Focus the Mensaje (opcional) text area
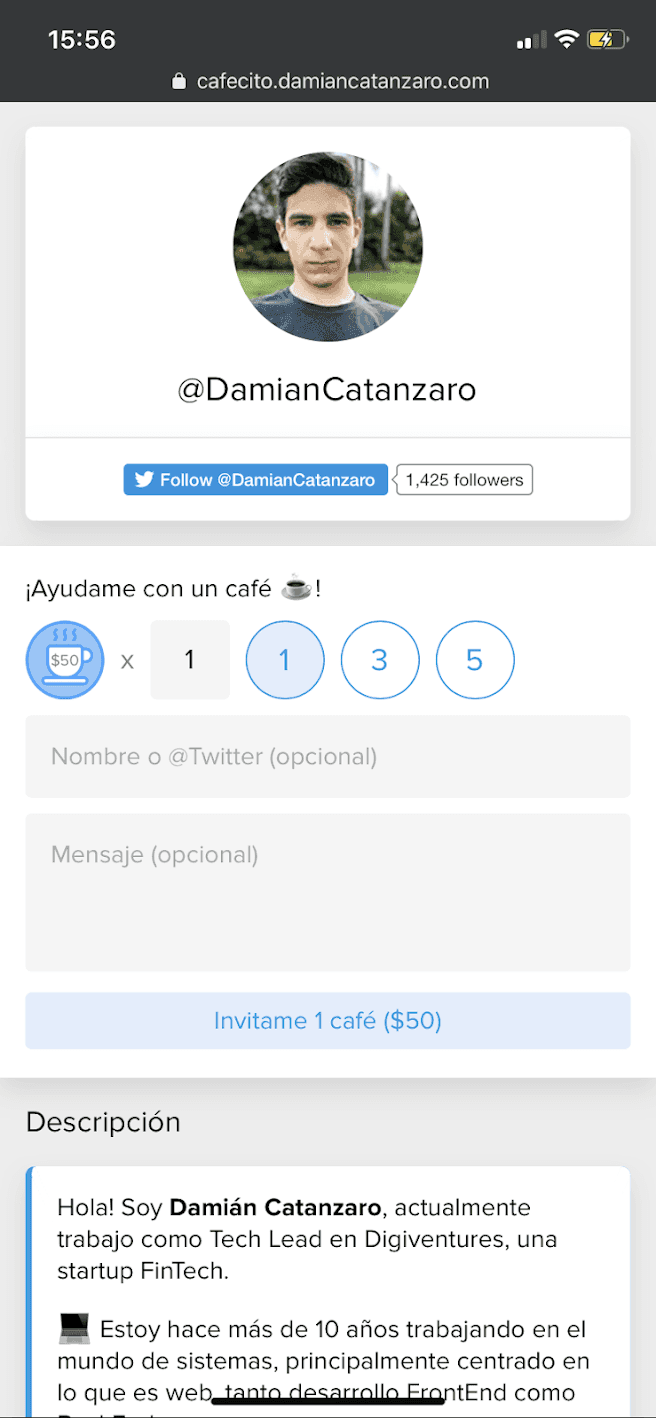The image size is (656, 1418). tap(328, 892)
